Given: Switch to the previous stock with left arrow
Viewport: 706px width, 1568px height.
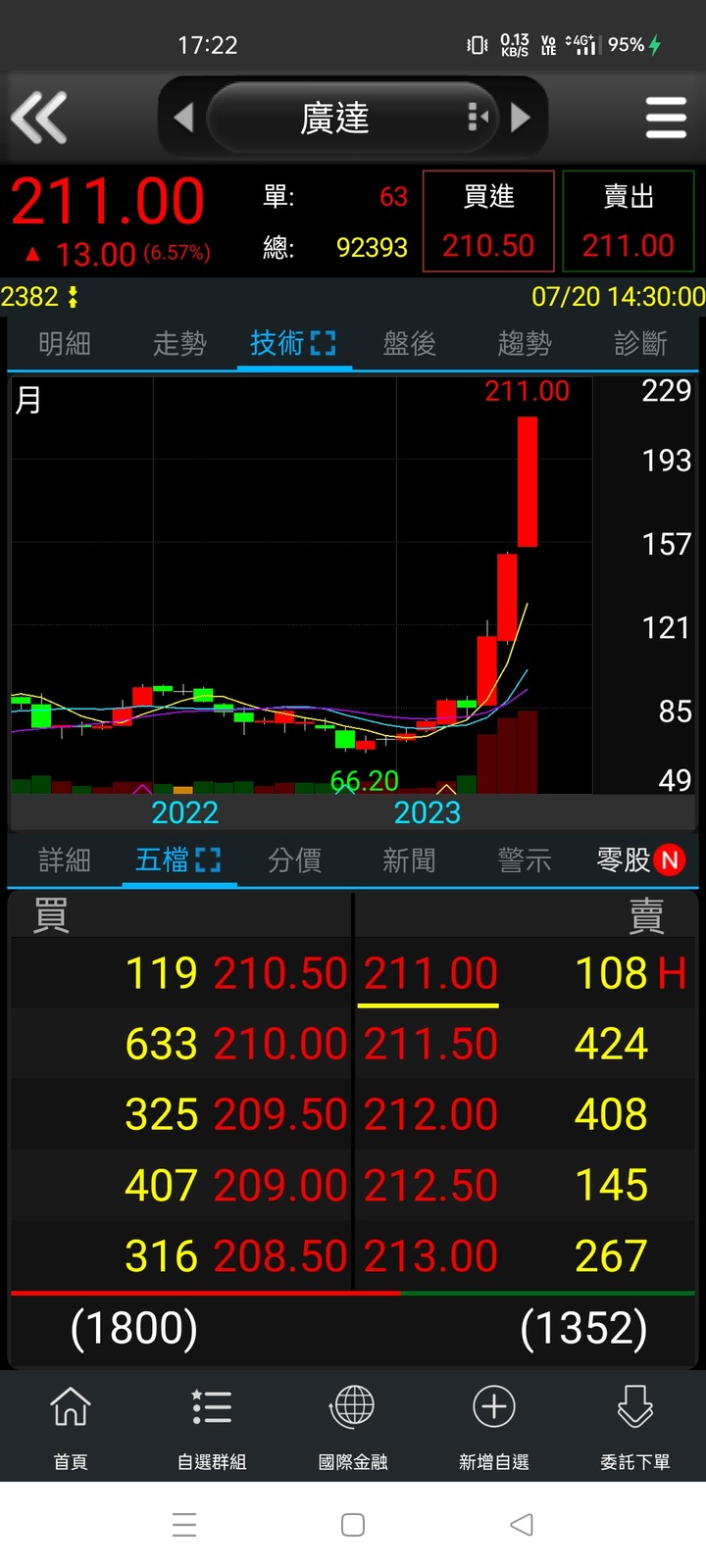Looking at the screenshot, I should (183, 118).
